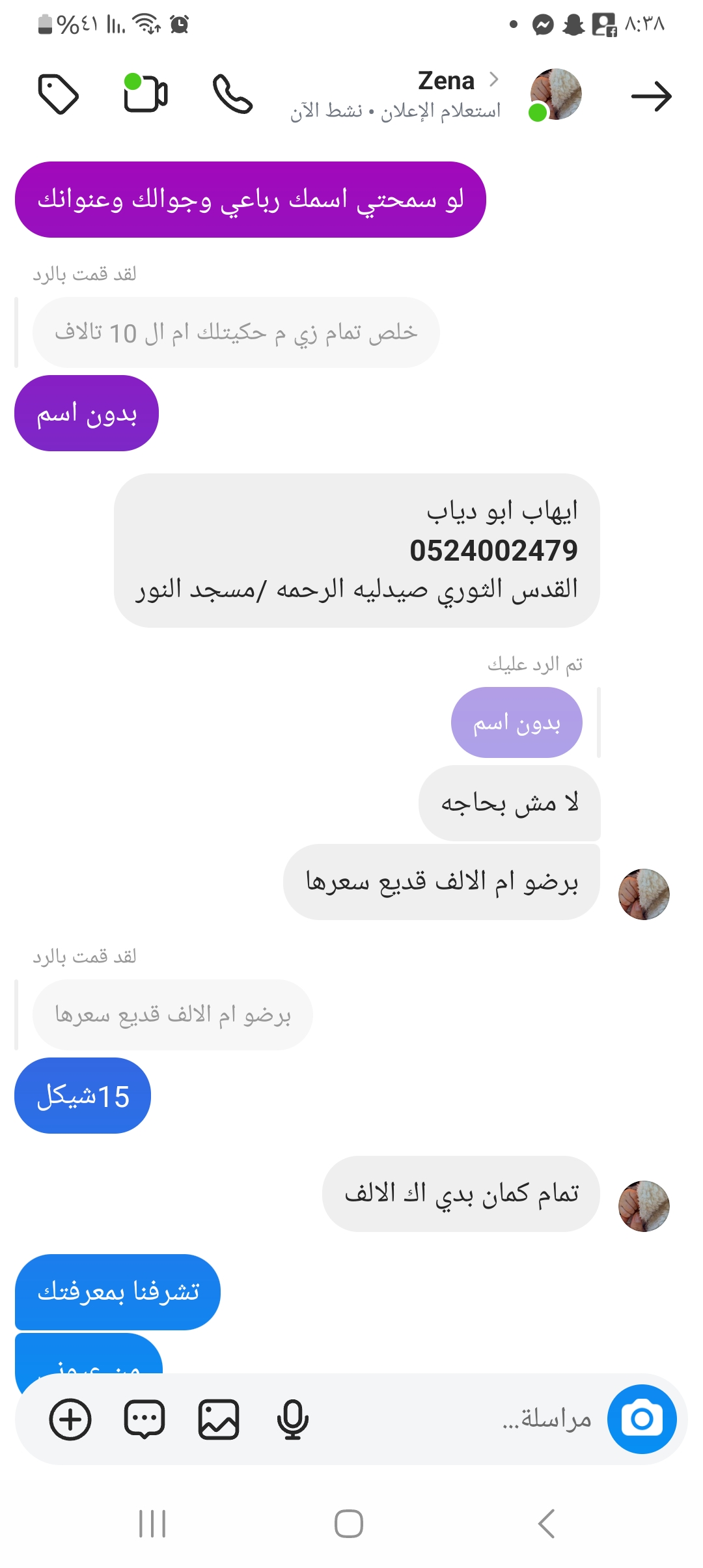
Task: Tap Zena's avatar beside تمام كمان message
Action: (643, 1206)
